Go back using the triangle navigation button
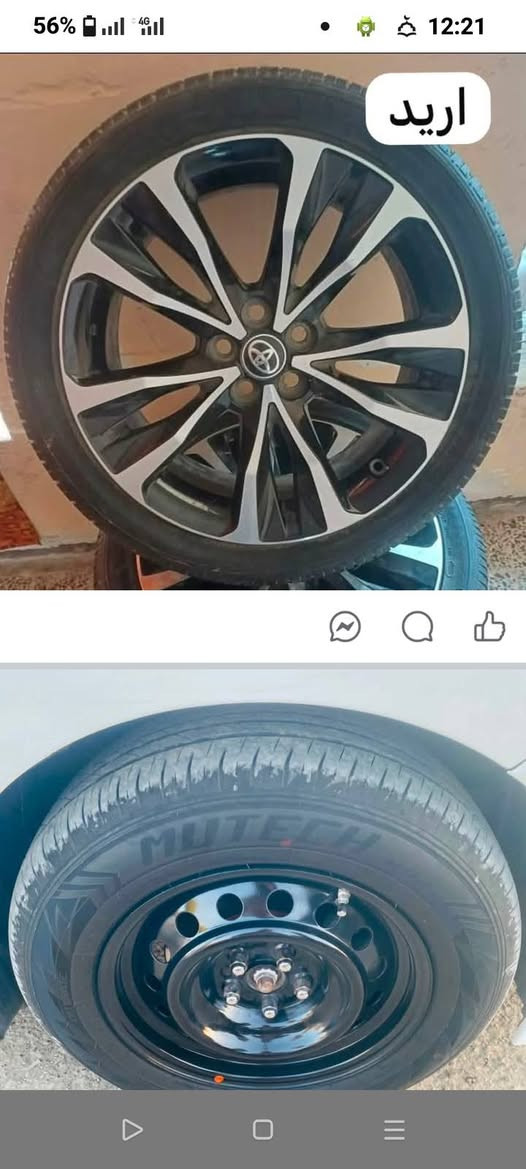 coord(132,1129)
